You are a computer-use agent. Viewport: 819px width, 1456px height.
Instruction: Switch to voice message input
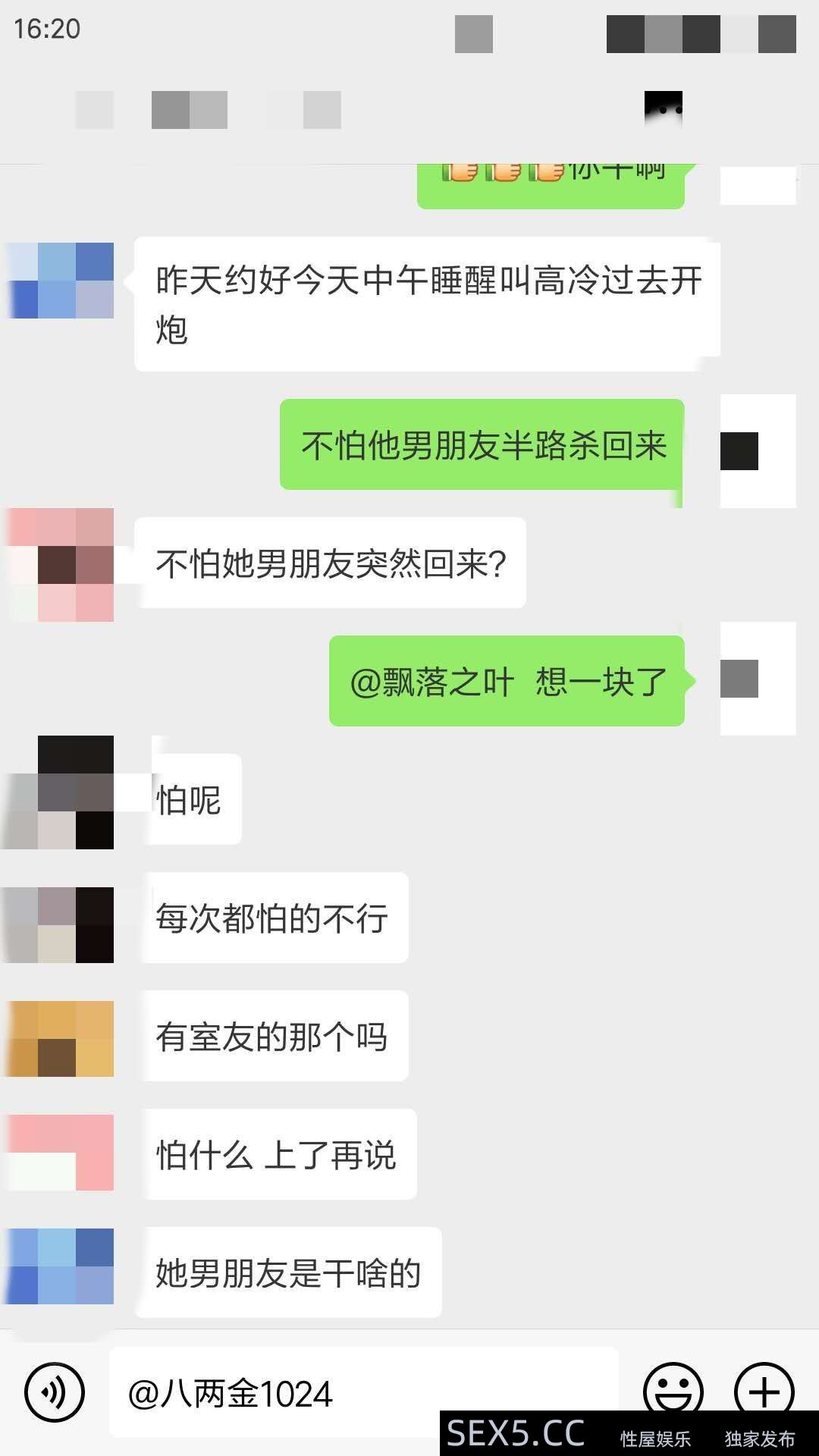point(54,1392)
